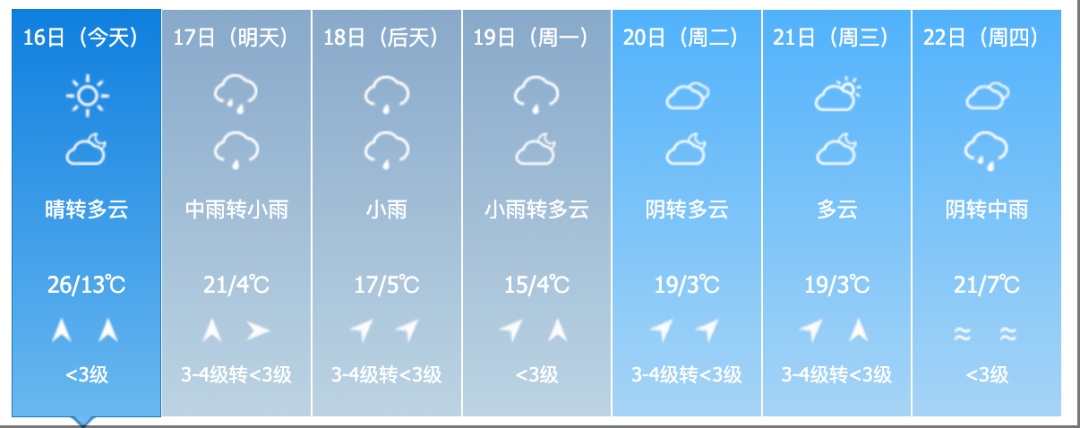Viewport: 1080px width, 428px height.
Task: Switch to the 18日 (后天) day
Action: click(386, 212)
